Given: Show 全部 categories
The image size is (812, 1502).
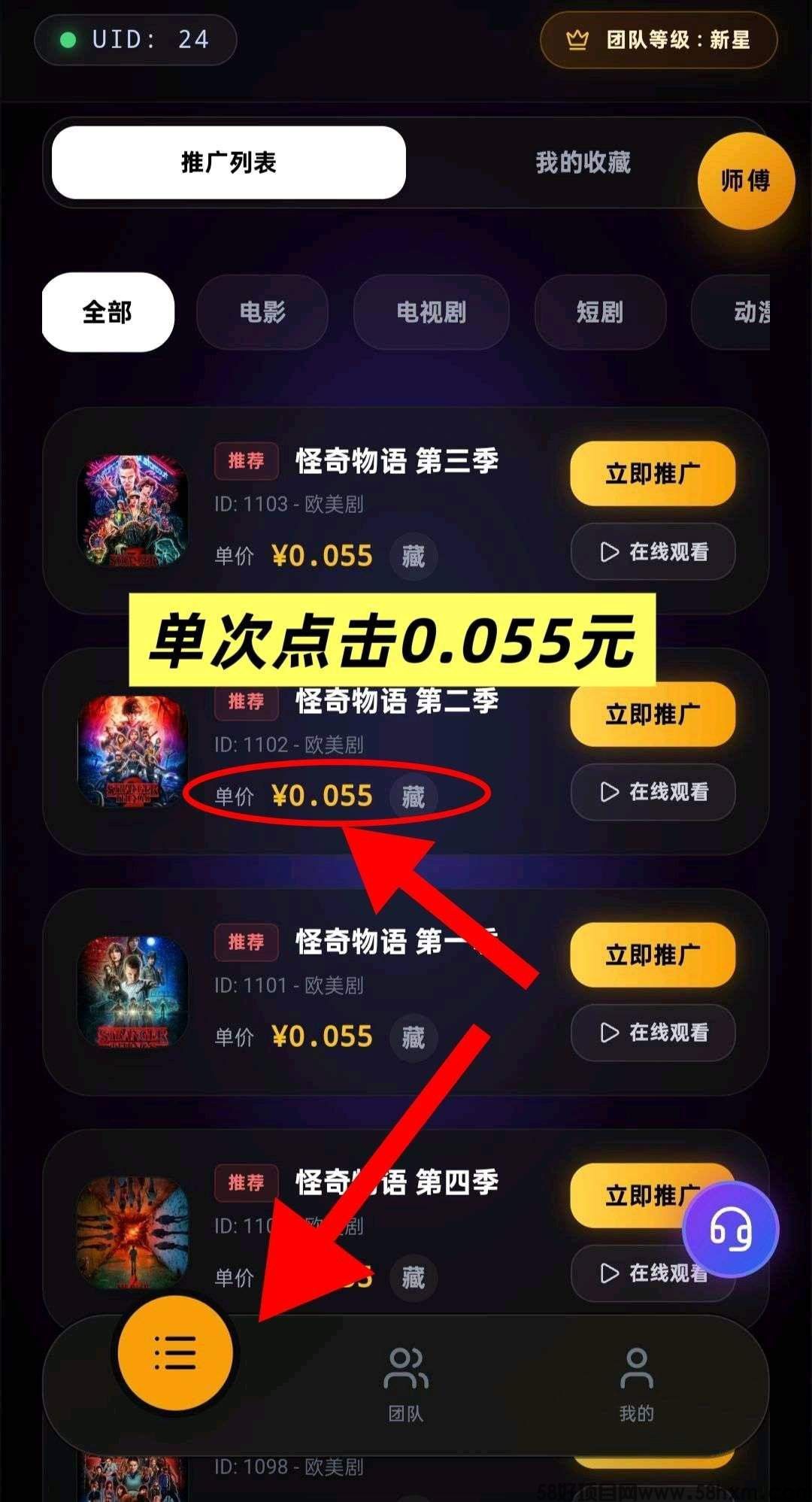Looking at the screenshot, I should [x=108, y=312].
